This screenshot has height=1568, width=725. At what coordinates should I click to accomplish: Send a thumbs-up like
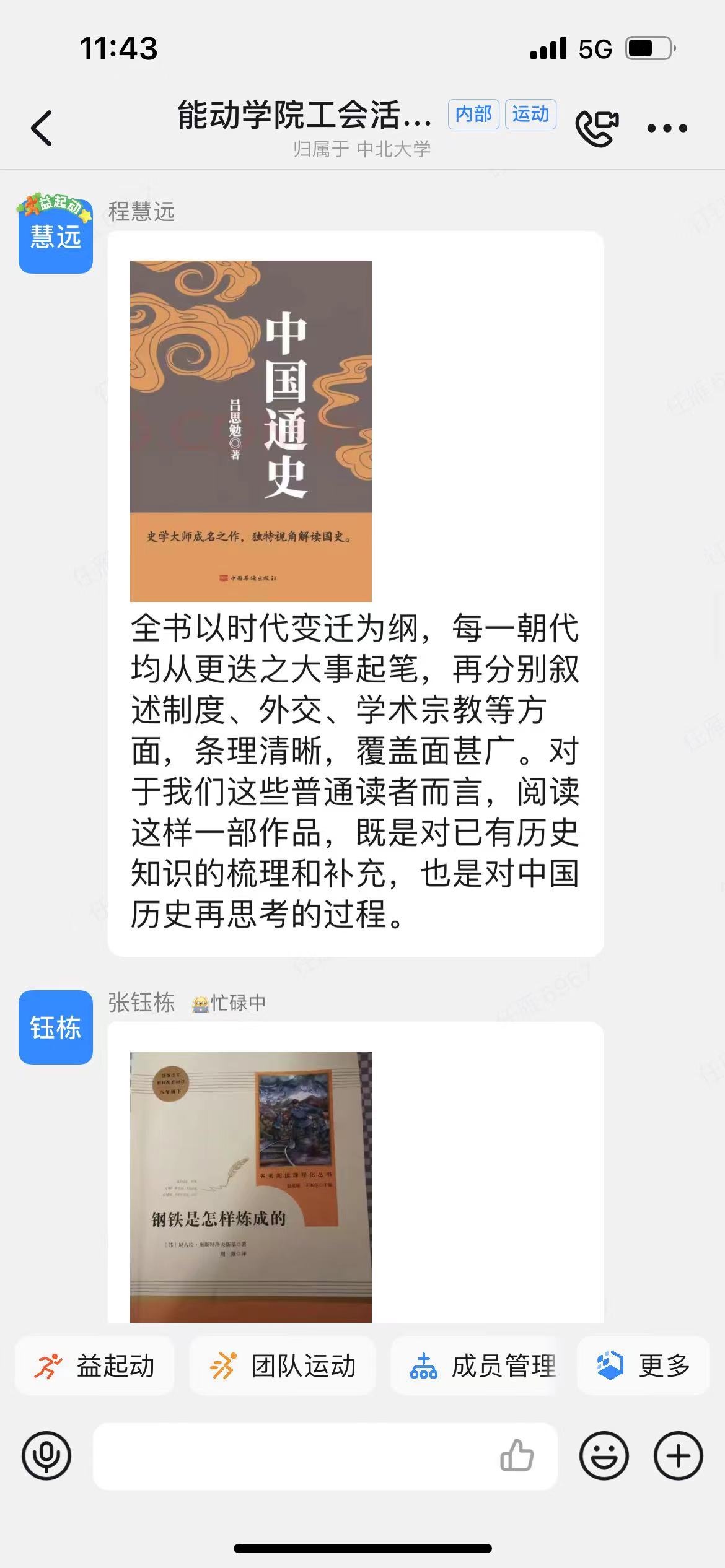tap(517, 1456)
